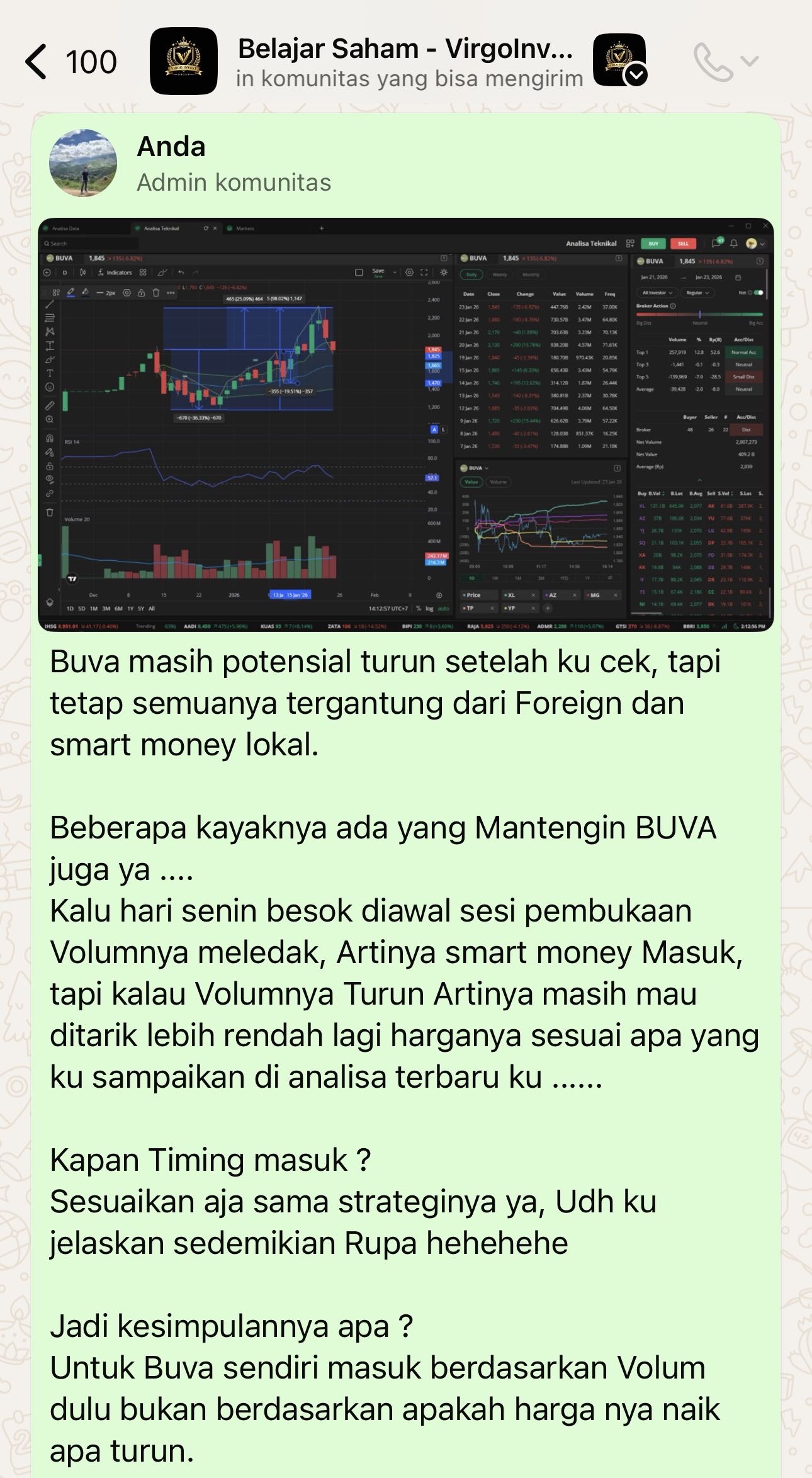The width and height of the screenshot is (812, 1478).
Task: Open the community switcher icon
Action: point(620,60)
